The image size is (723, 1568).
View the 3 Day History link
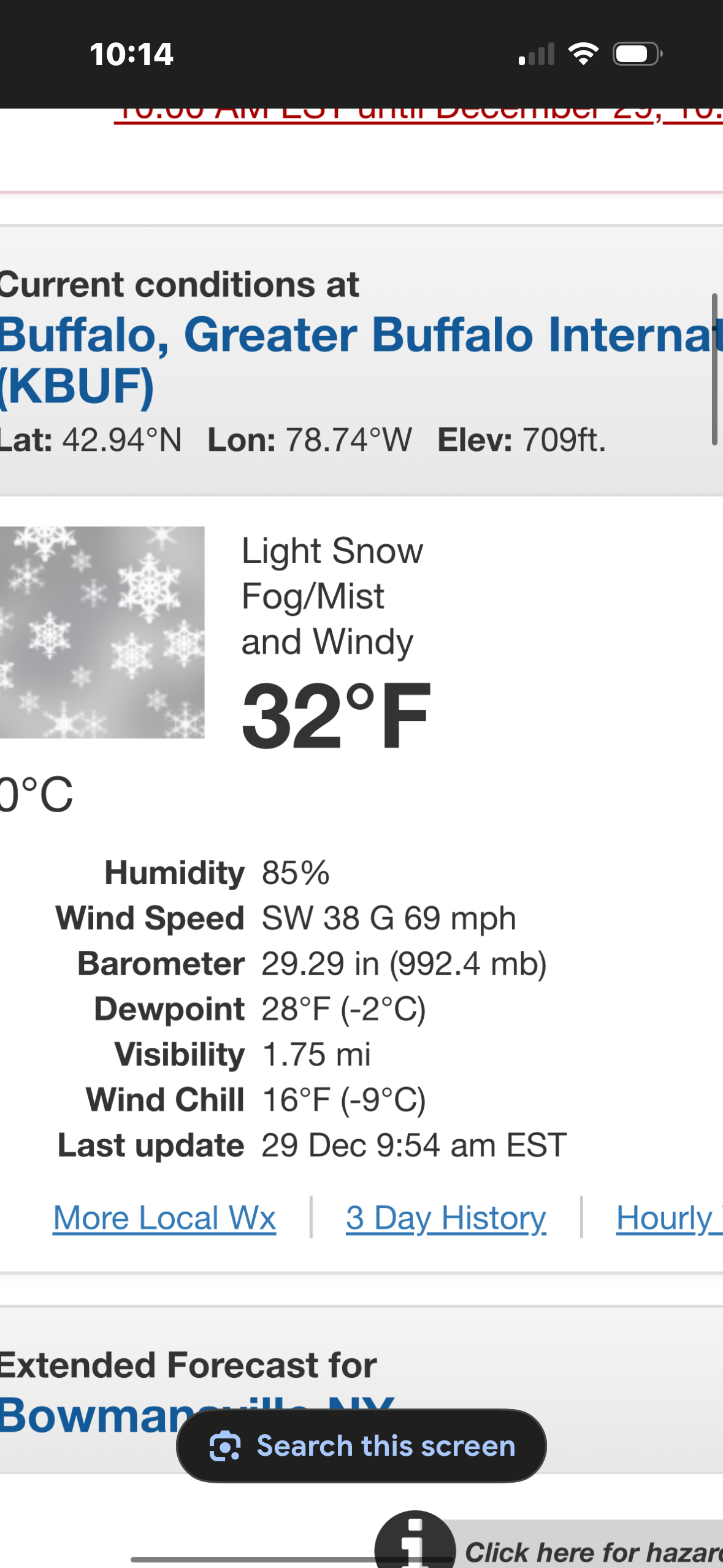click(446, 1218)
